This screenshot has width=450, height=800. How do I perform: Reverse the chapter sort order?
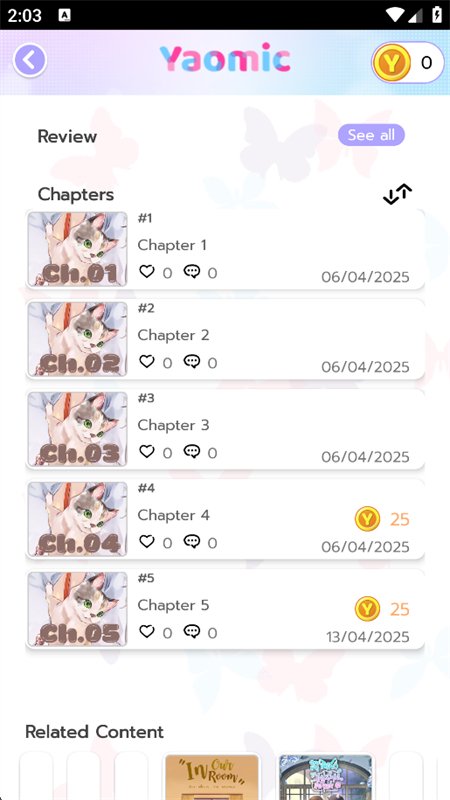(x=397, y=194)
